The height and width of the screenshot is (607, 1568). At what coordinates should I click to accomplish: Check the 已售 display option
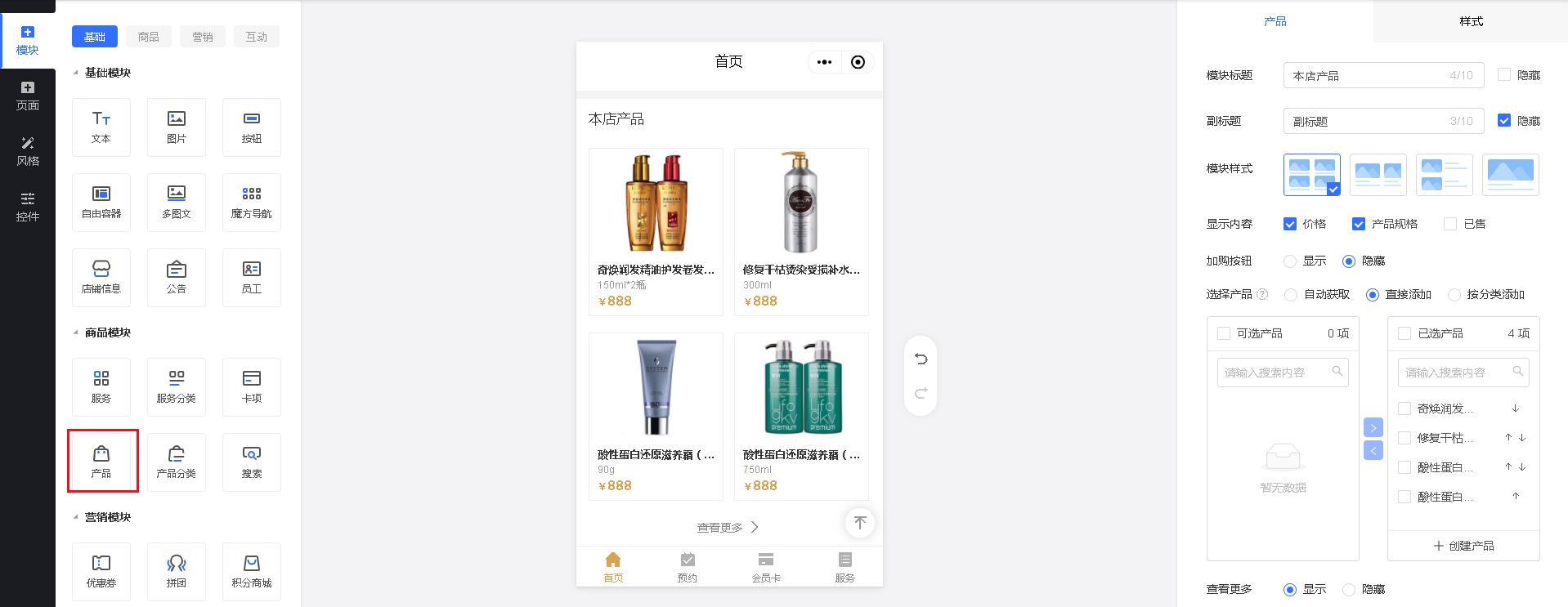click(x=1450, y=224)
